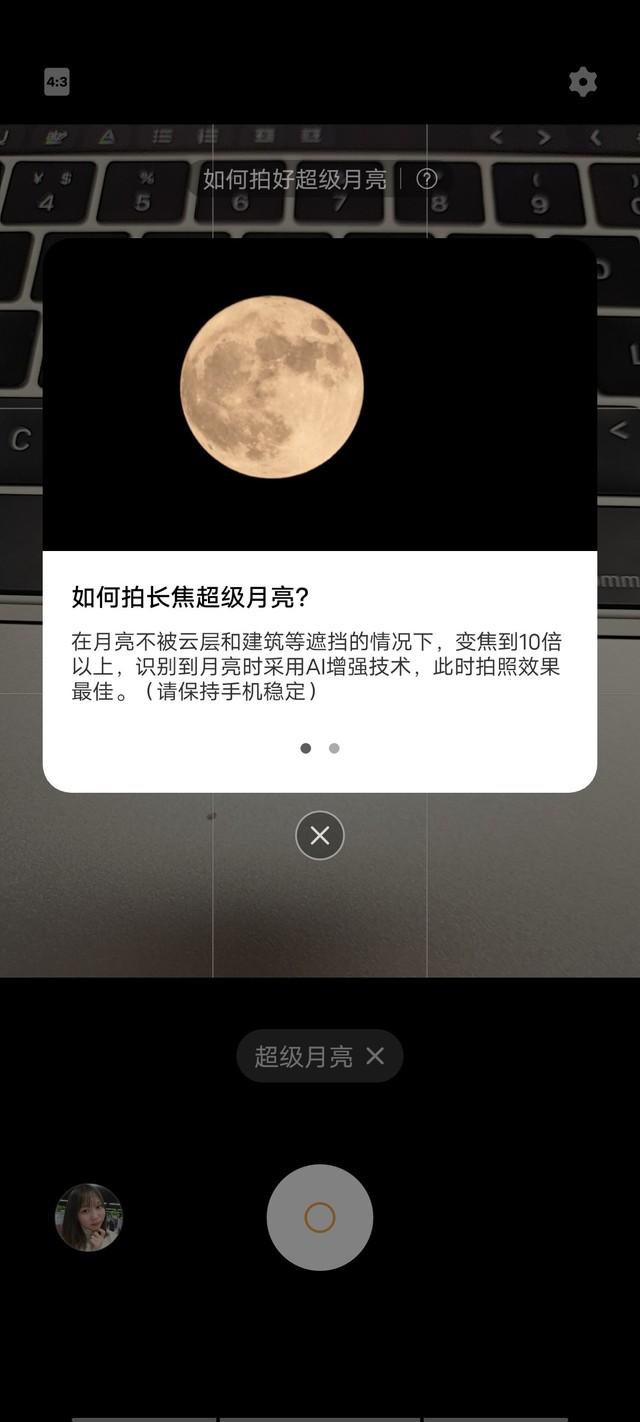Tap the help question mark icon

(427, 179)
